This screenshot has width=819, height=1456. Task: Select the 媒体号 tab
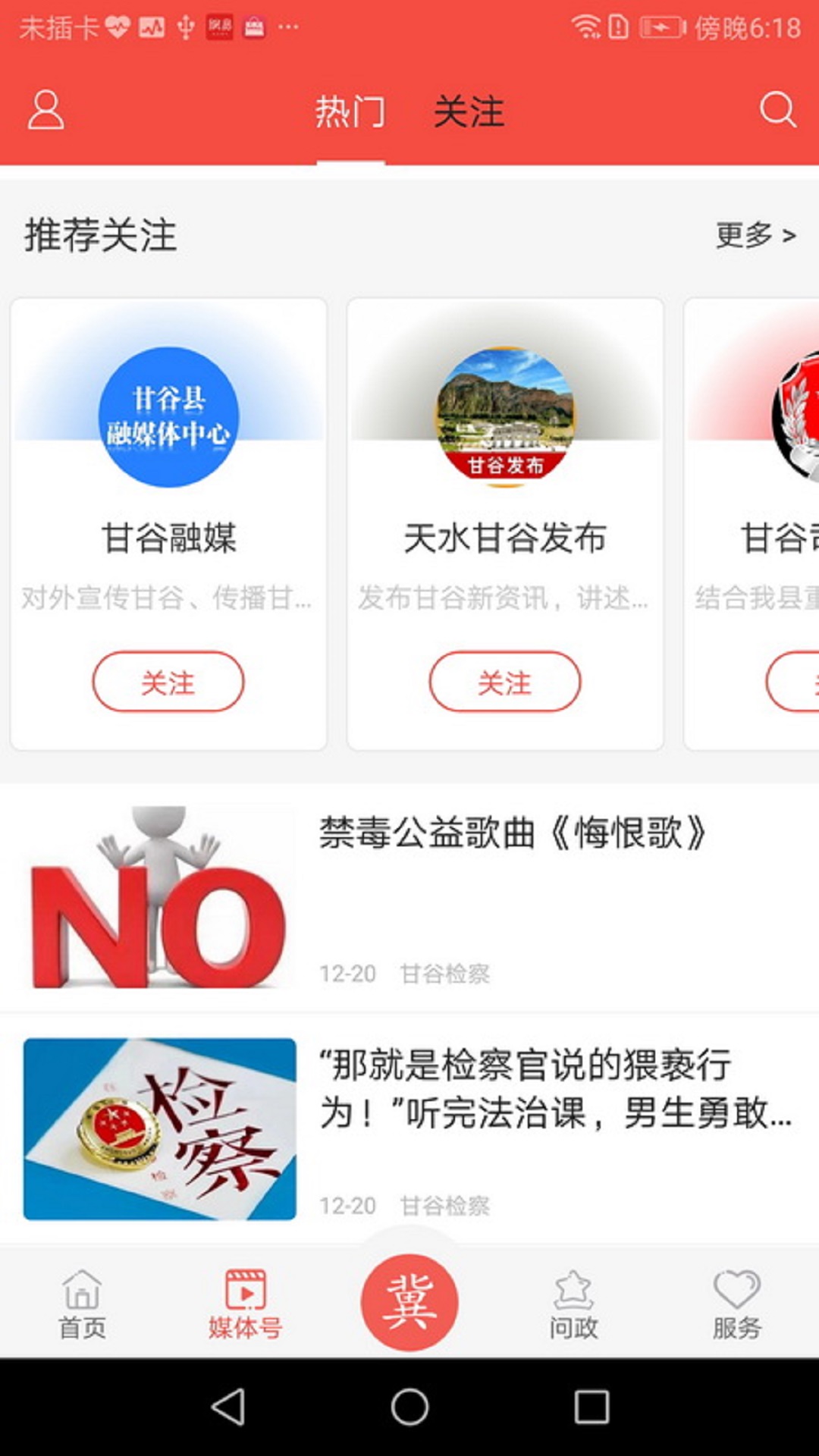point(245,1304)
